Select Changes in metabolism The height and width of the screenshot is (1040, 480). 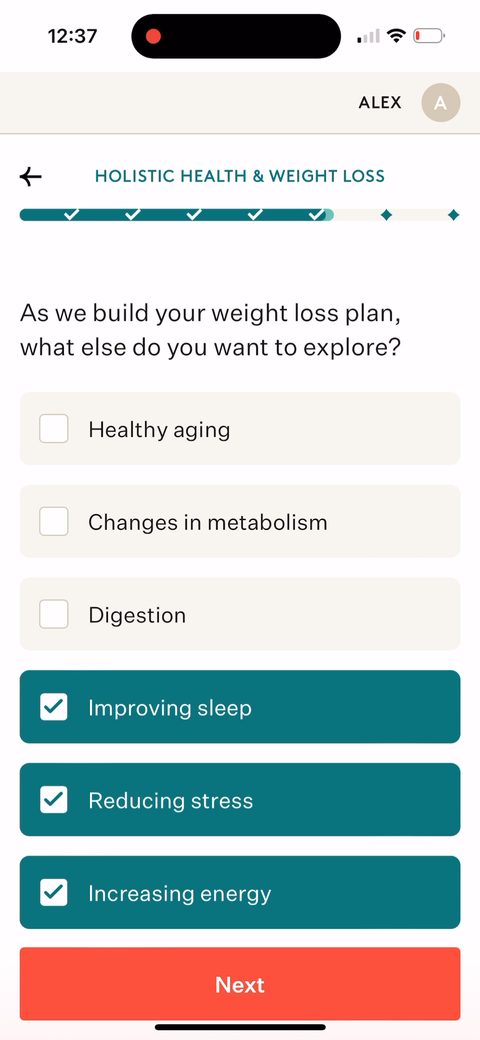[x=240, y=521]
